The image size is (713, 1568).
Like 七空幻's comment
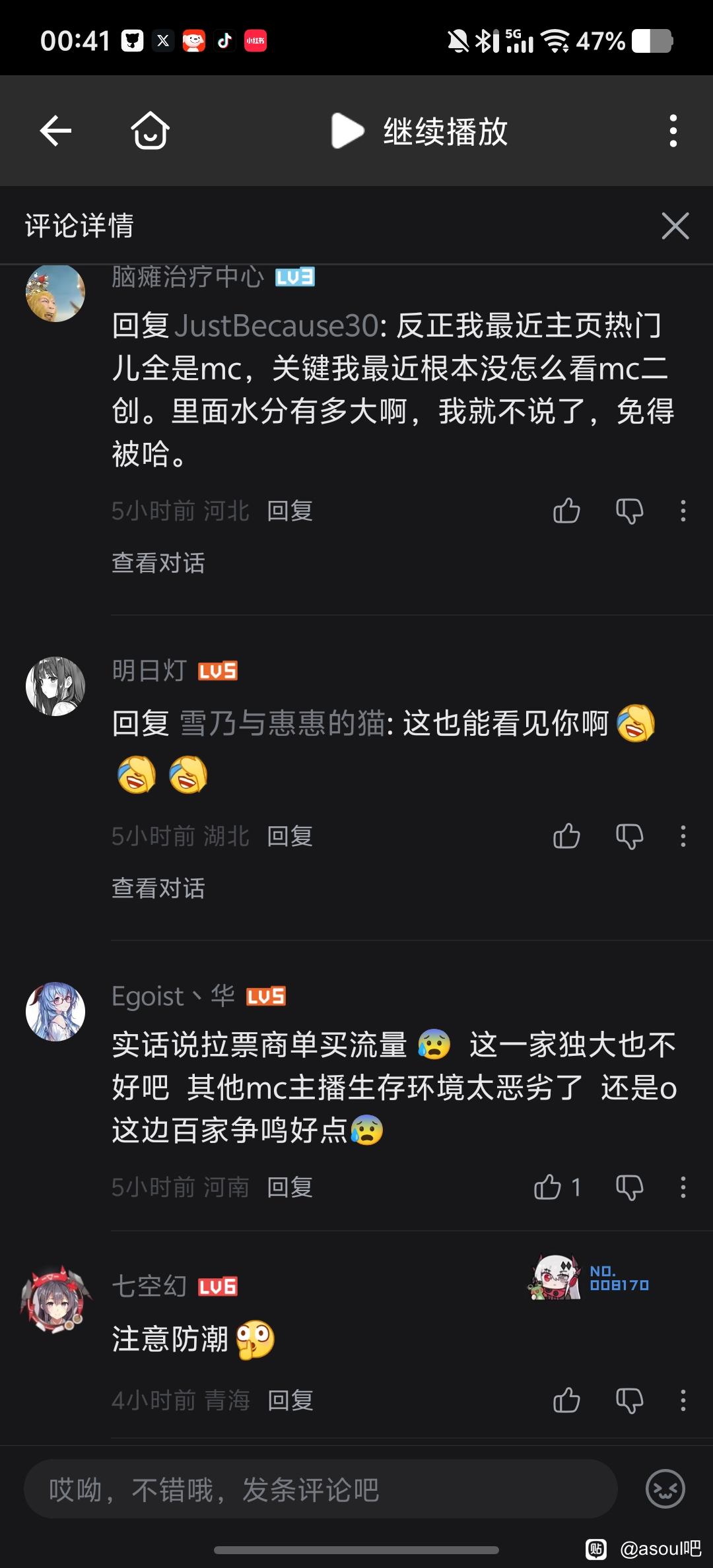pos(566,1400)
